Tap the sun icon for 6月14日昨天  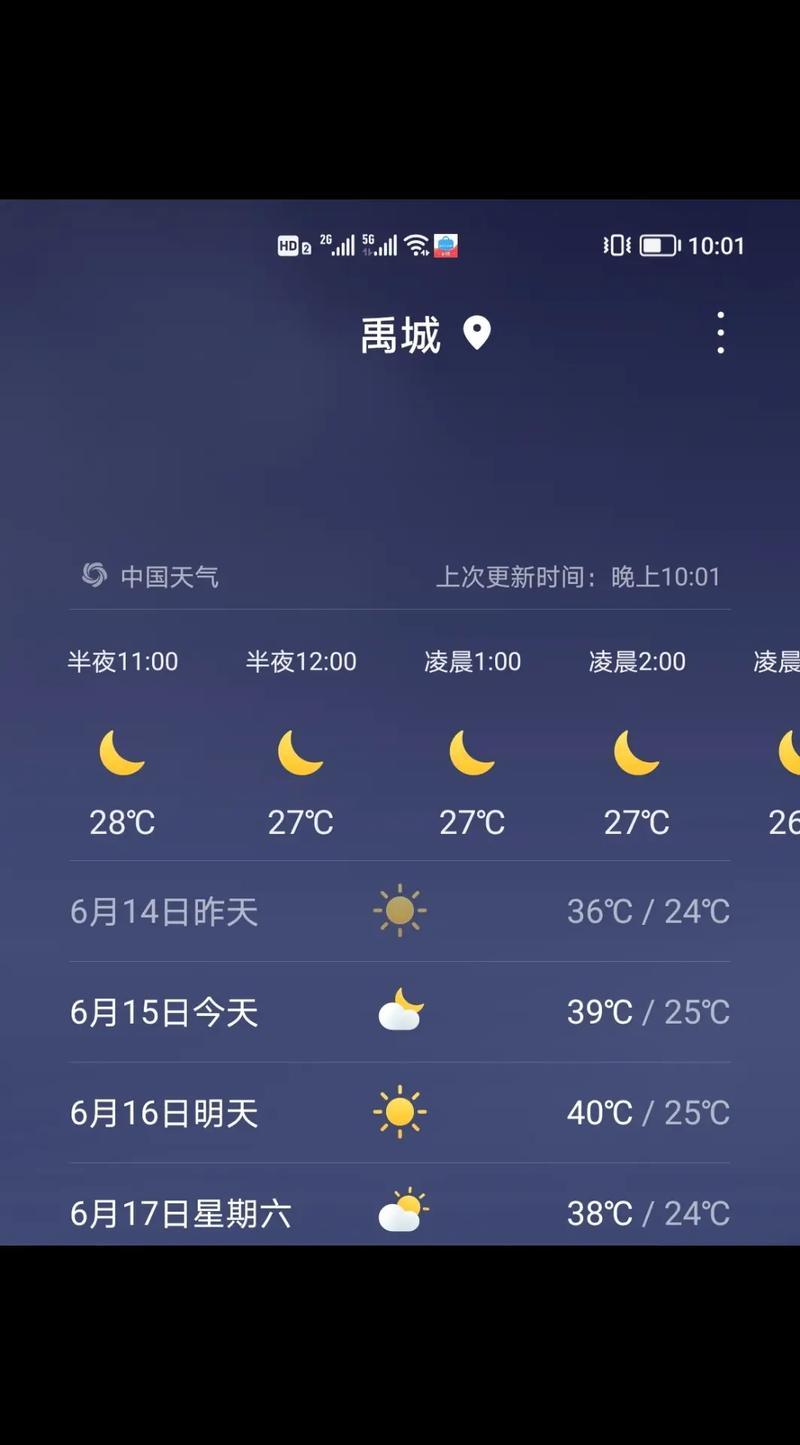[400, 910]
